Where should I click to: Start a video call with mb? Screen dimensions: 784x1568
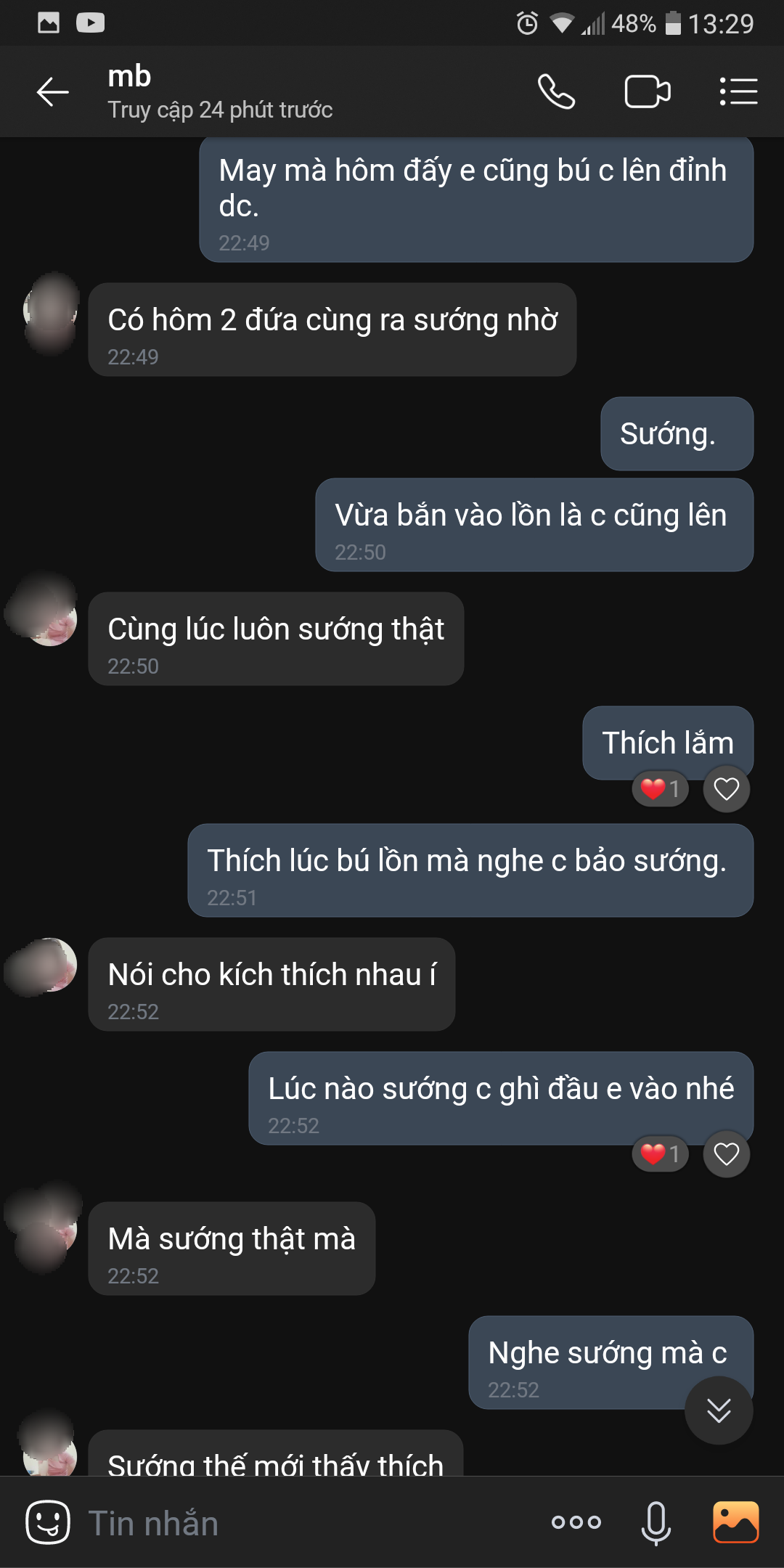[x=647, y=92]
